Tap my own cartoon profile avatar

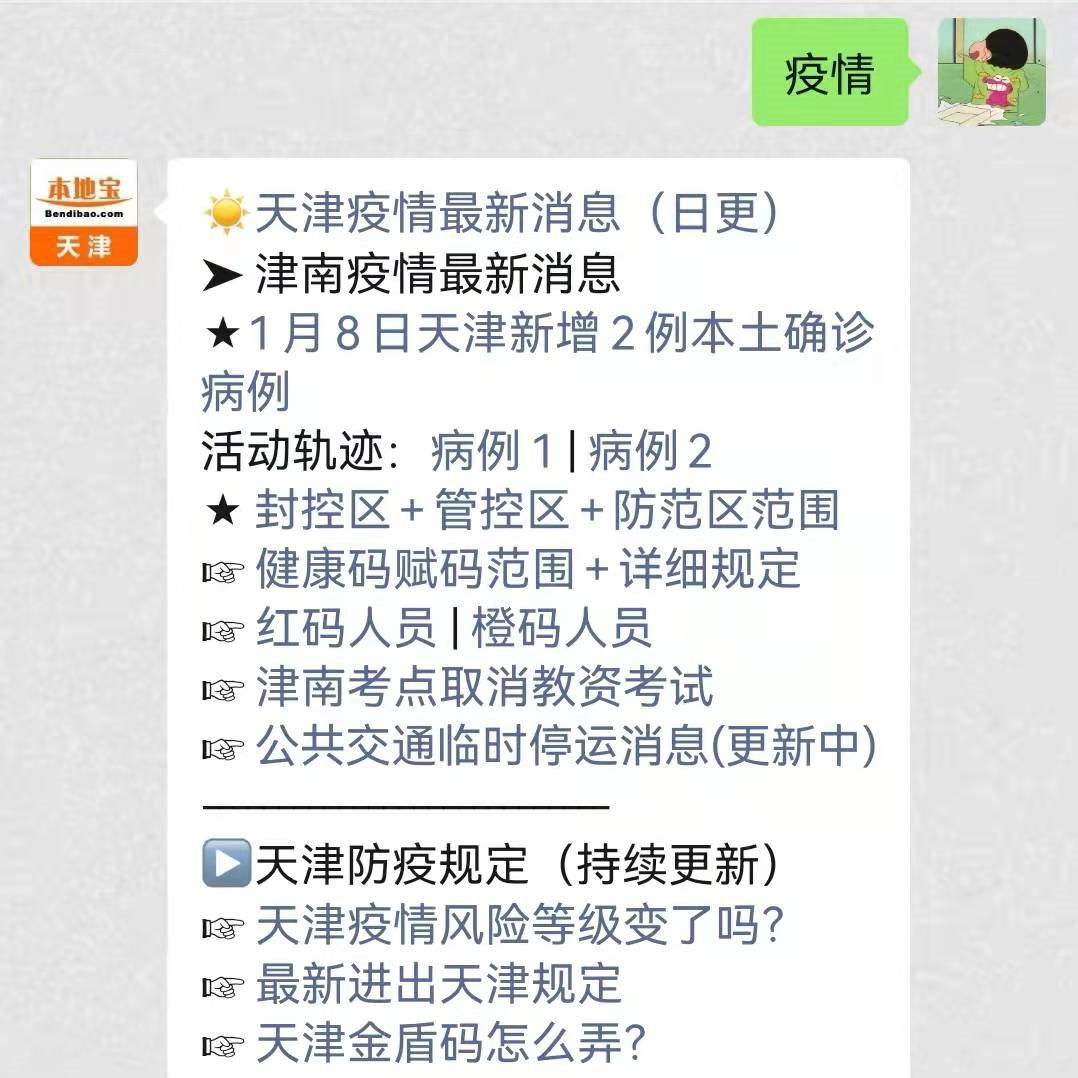coord(991,73)
